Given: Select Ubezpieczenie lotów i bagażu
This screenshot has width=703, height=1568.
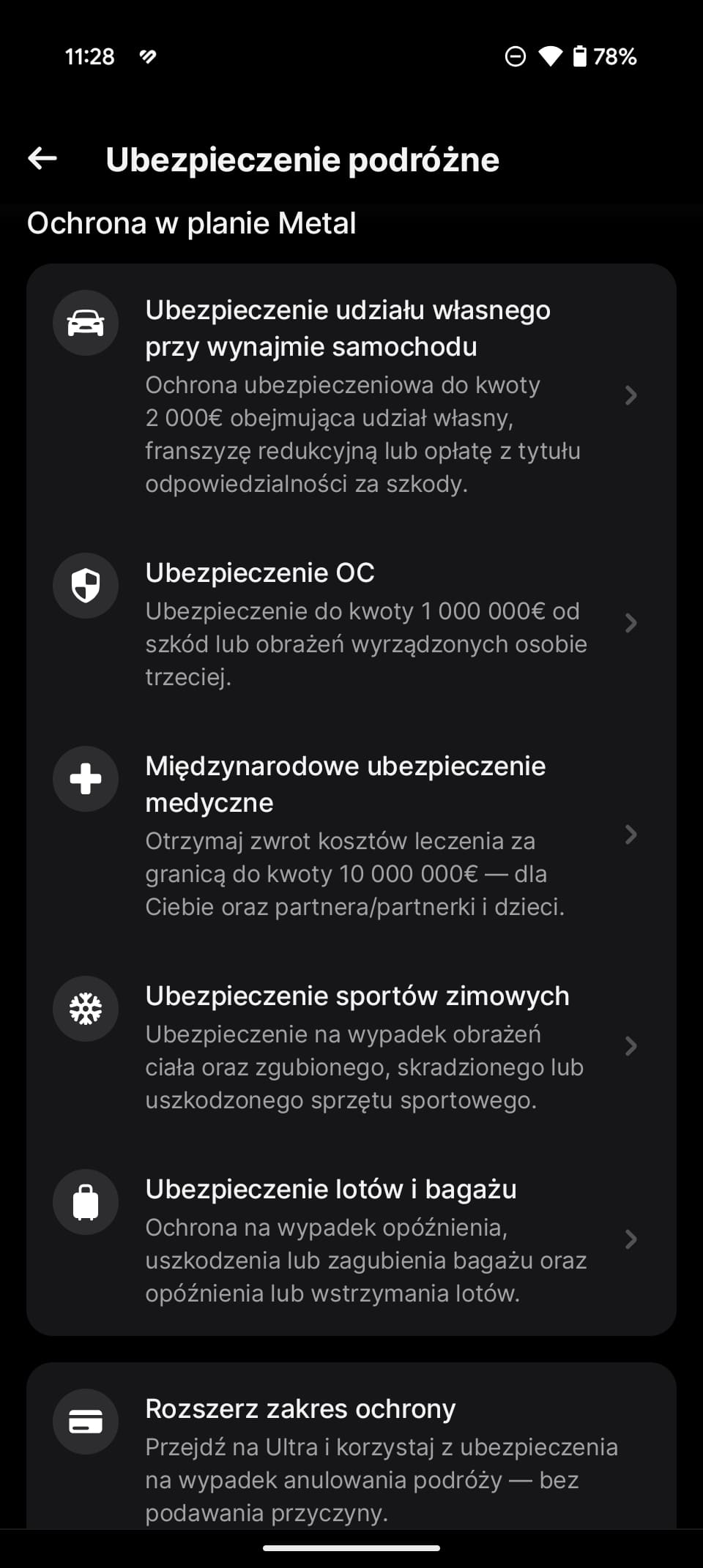Looking at the screenshot, I should point(351,1239).
